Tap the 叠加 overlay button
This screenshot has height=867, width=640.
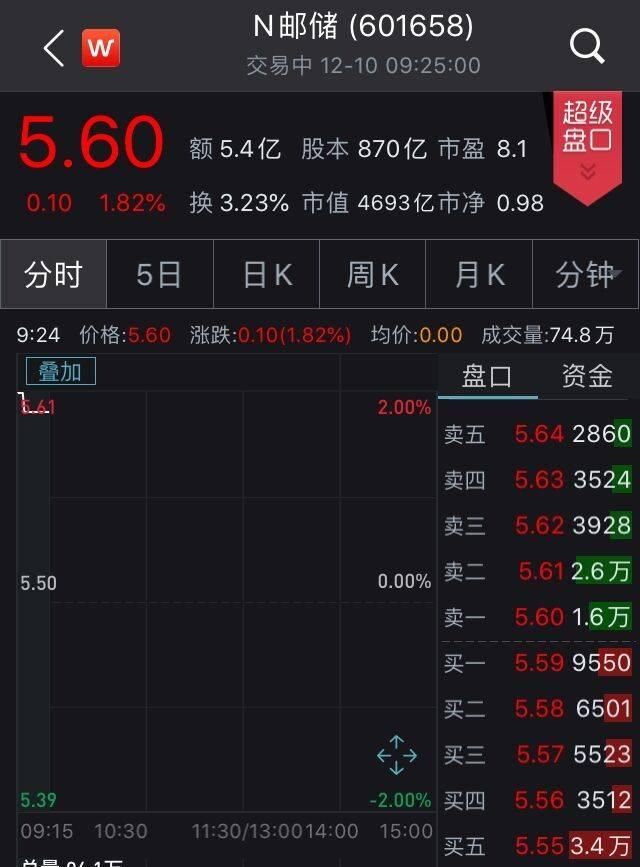[60, 372]
